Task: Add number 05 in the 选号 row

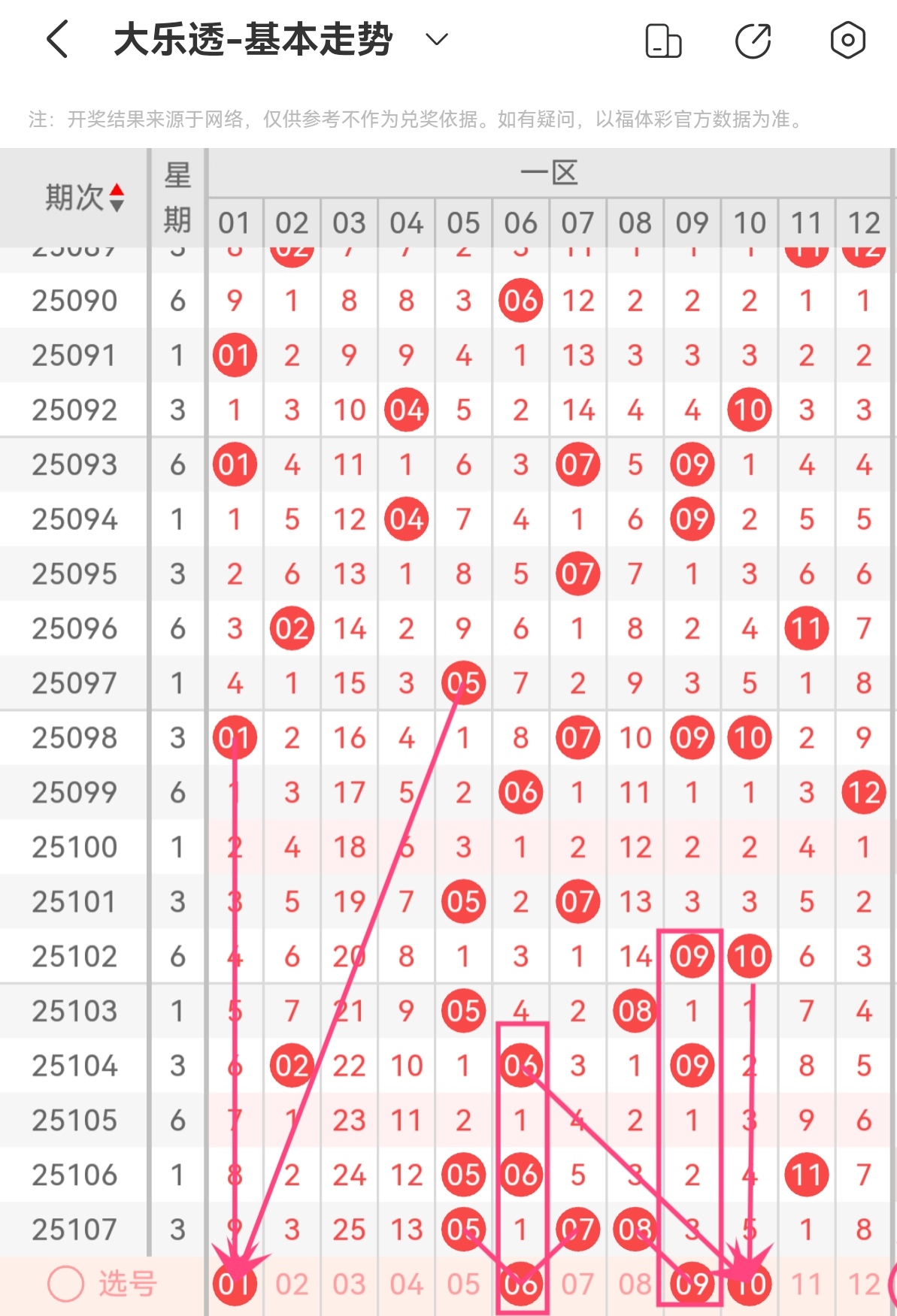Action: pos(463,1284)
